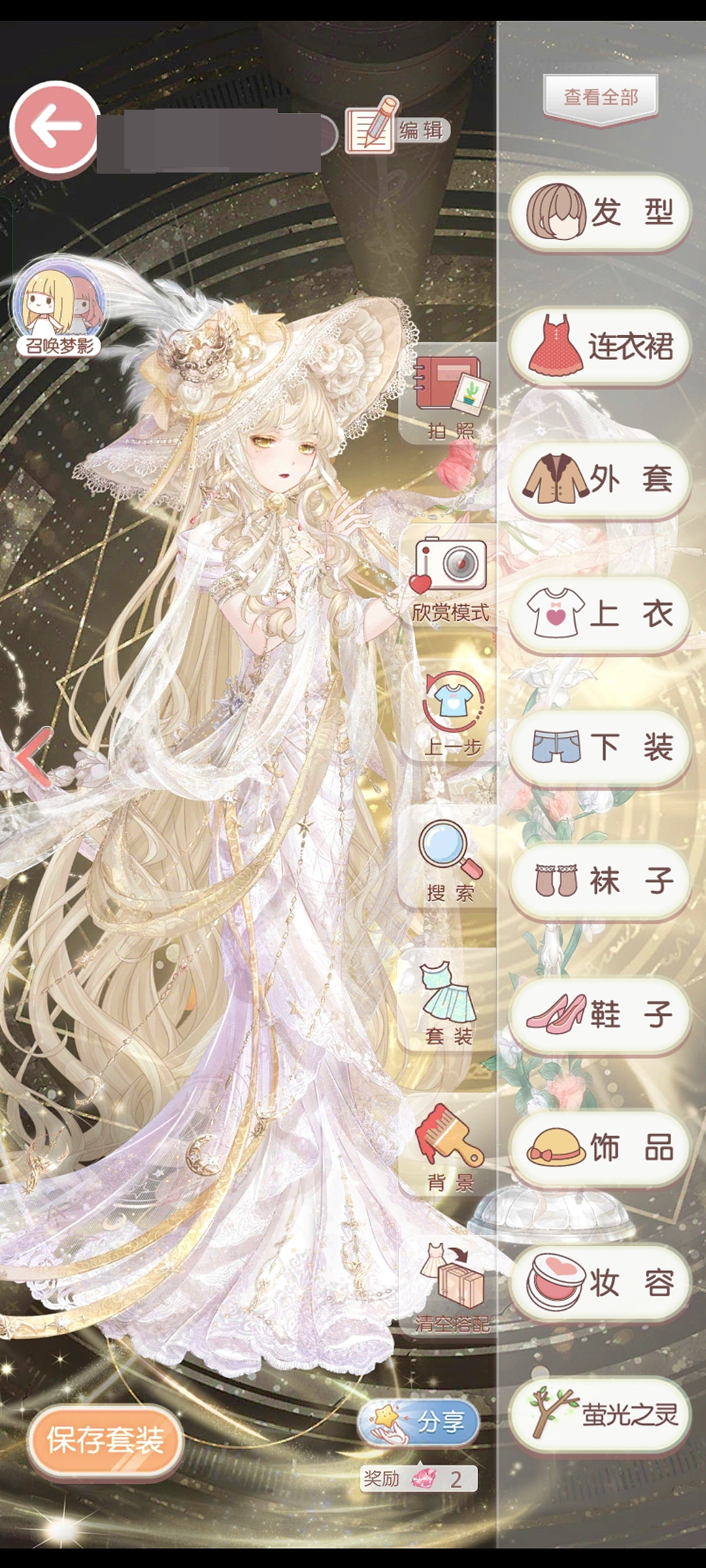Tap 查看全部 to view all categories
This screenshot has width=706, height=1568.
pos(600,98)
